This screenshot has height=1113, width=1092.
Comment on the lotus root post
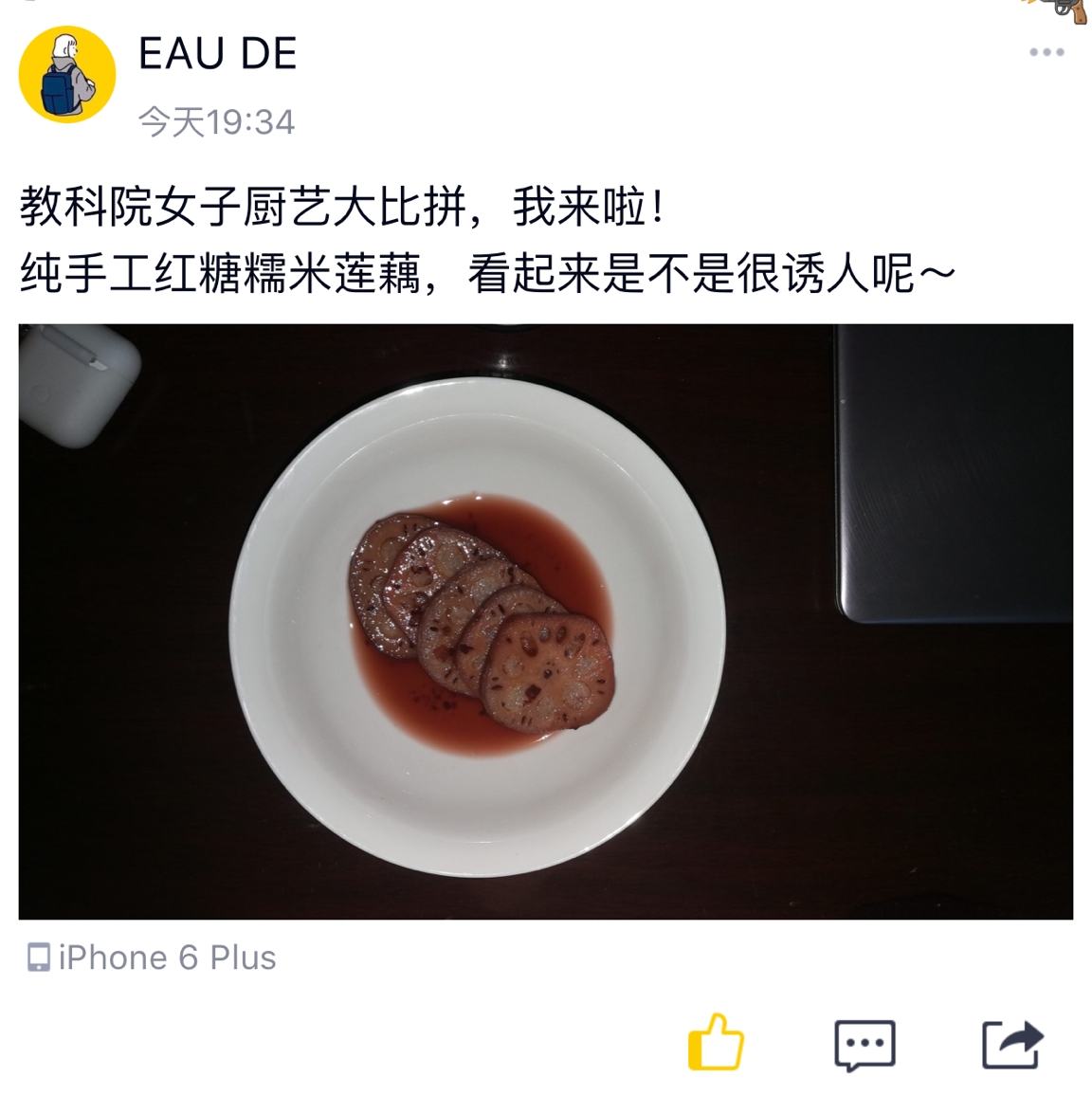tap(864, 1045)
